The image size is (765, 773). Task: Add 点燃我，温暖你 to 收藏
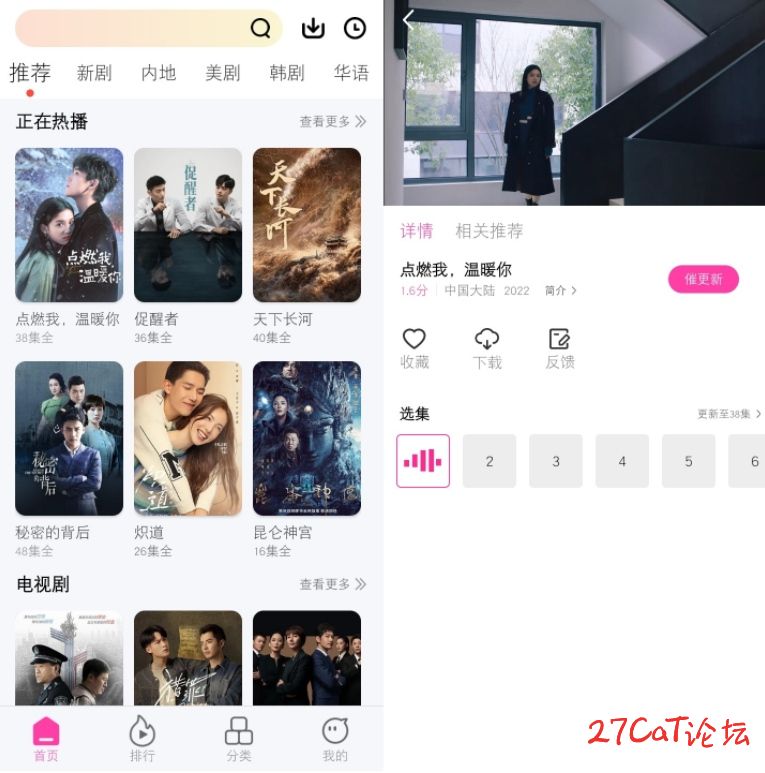coord(414,347)
